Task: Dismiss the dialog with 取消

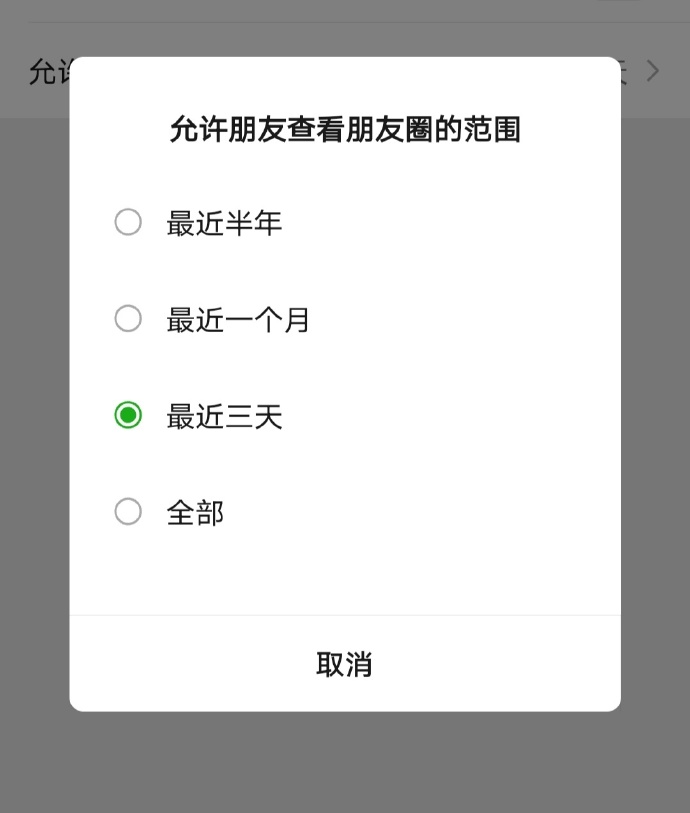Action: point(344,664)
